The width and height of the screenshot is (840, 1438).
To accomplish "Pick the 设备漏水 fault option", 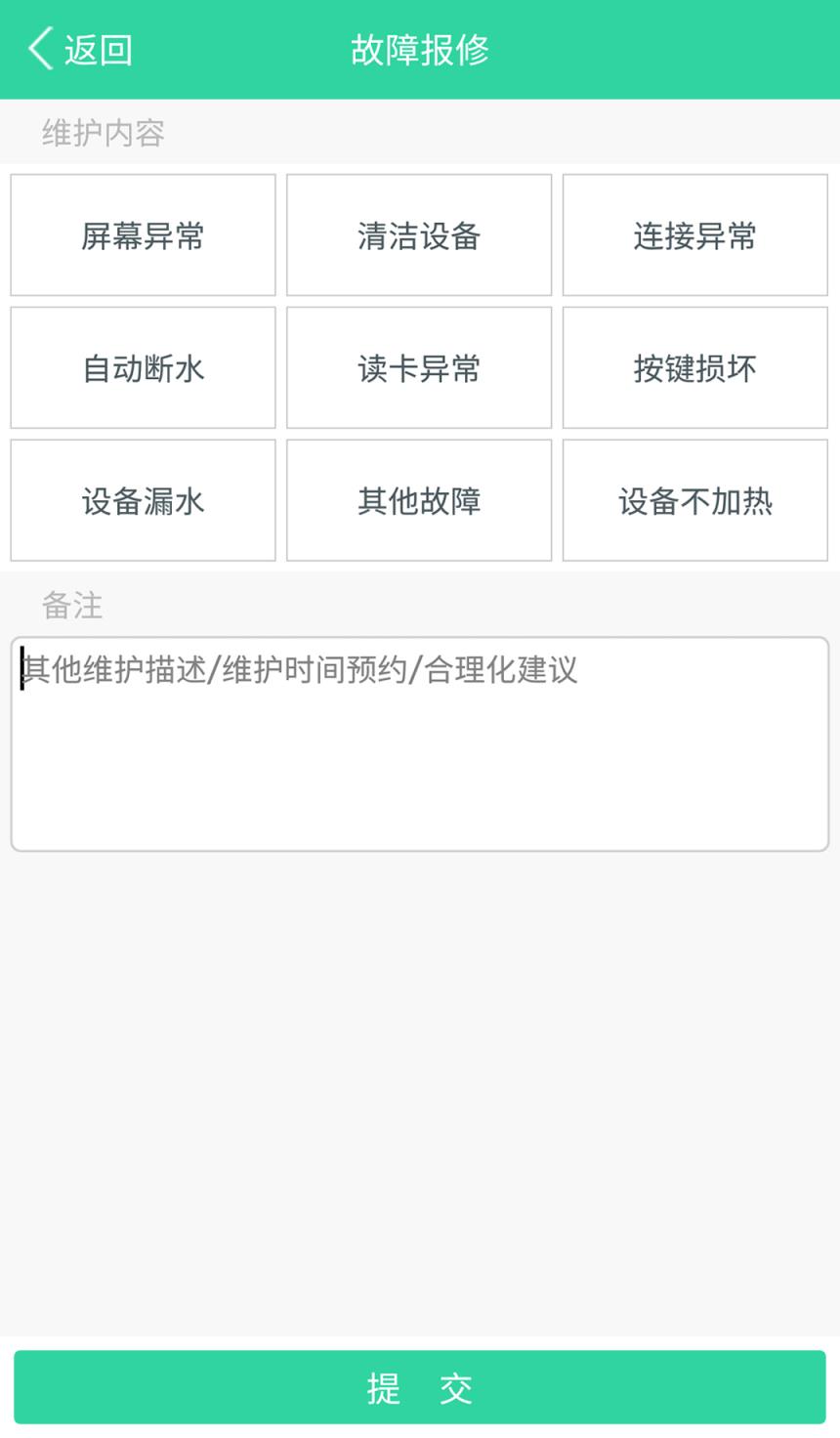I will 142,499.
